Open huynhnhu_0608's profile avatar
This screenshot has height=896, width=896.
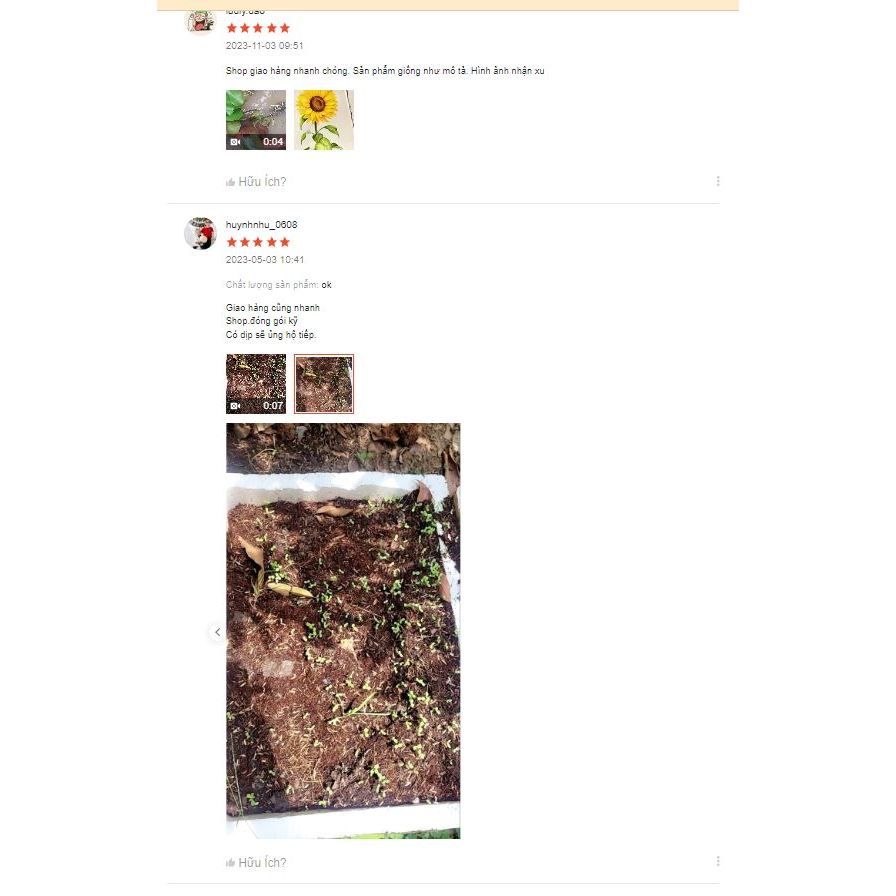point(201,233)
